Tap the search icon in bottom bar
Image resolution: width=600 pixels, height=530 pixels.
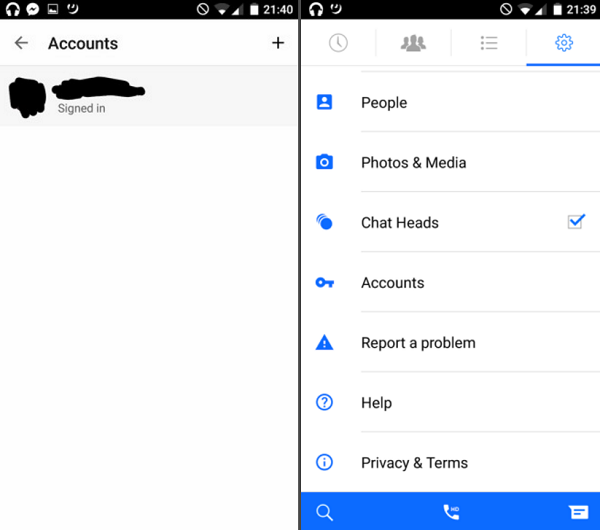[x=324, y=512]
